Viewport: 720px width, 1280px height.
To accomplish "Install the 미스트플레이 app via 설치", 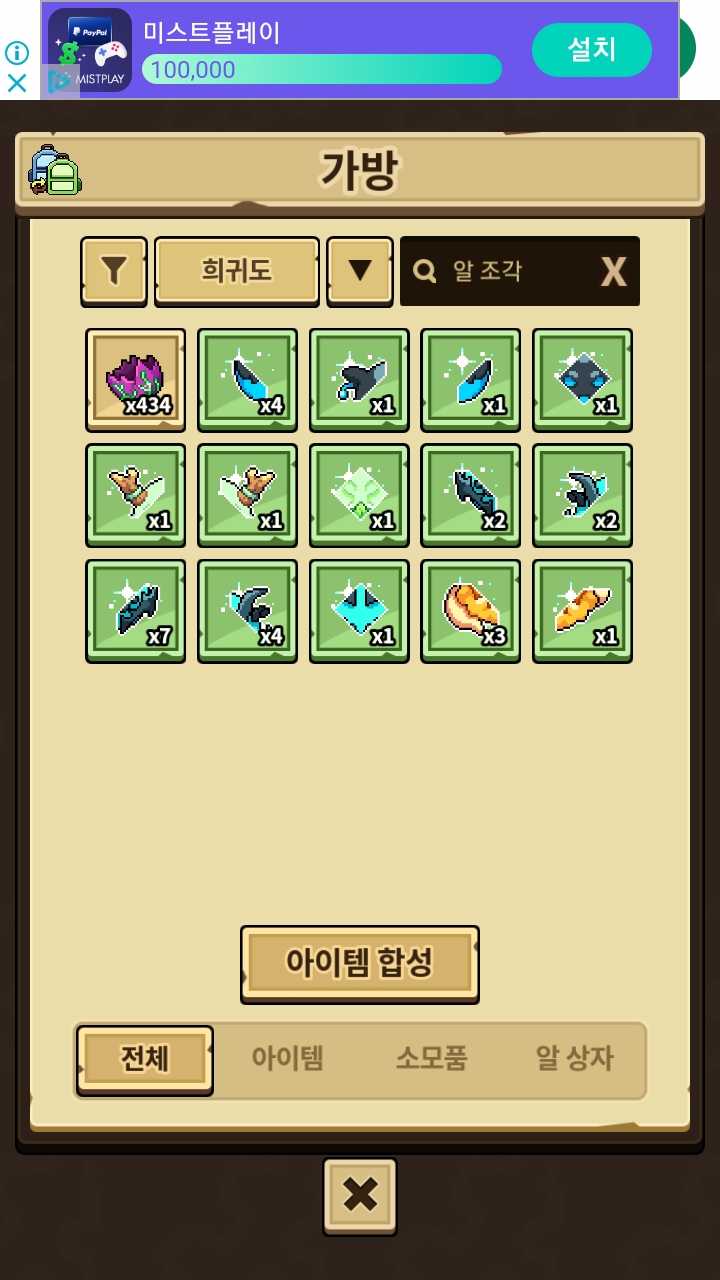I will click(x=591, y=50).
